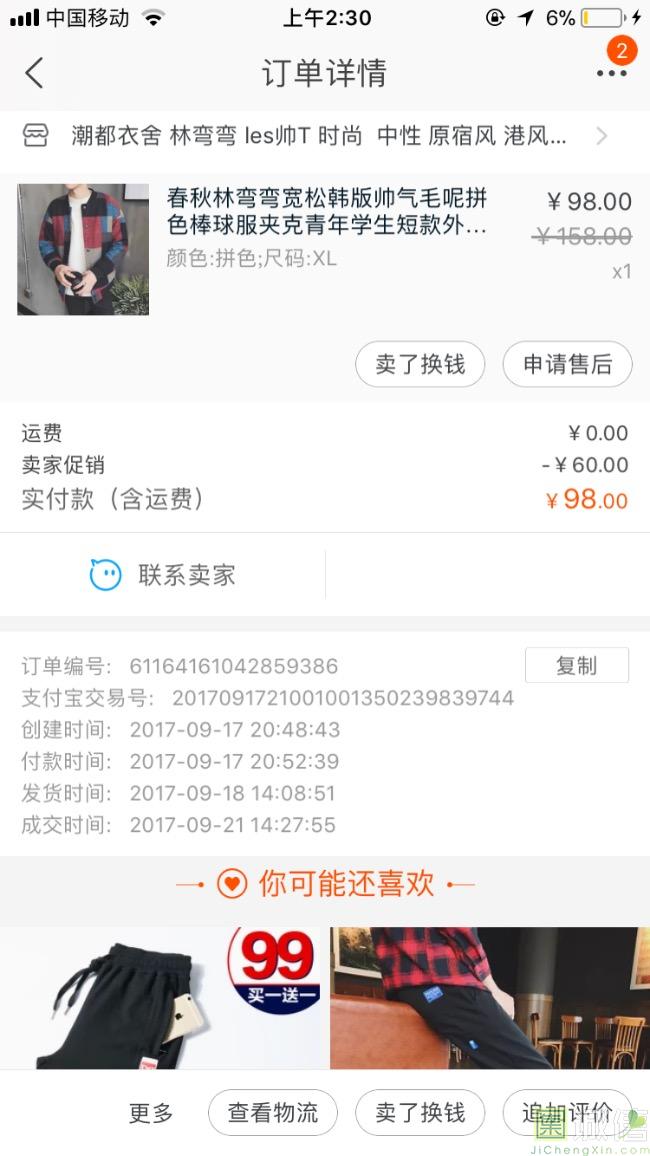Open the 潮都衣舍 shop page
The image size is (650, 1156).
(x=320, y=136)
